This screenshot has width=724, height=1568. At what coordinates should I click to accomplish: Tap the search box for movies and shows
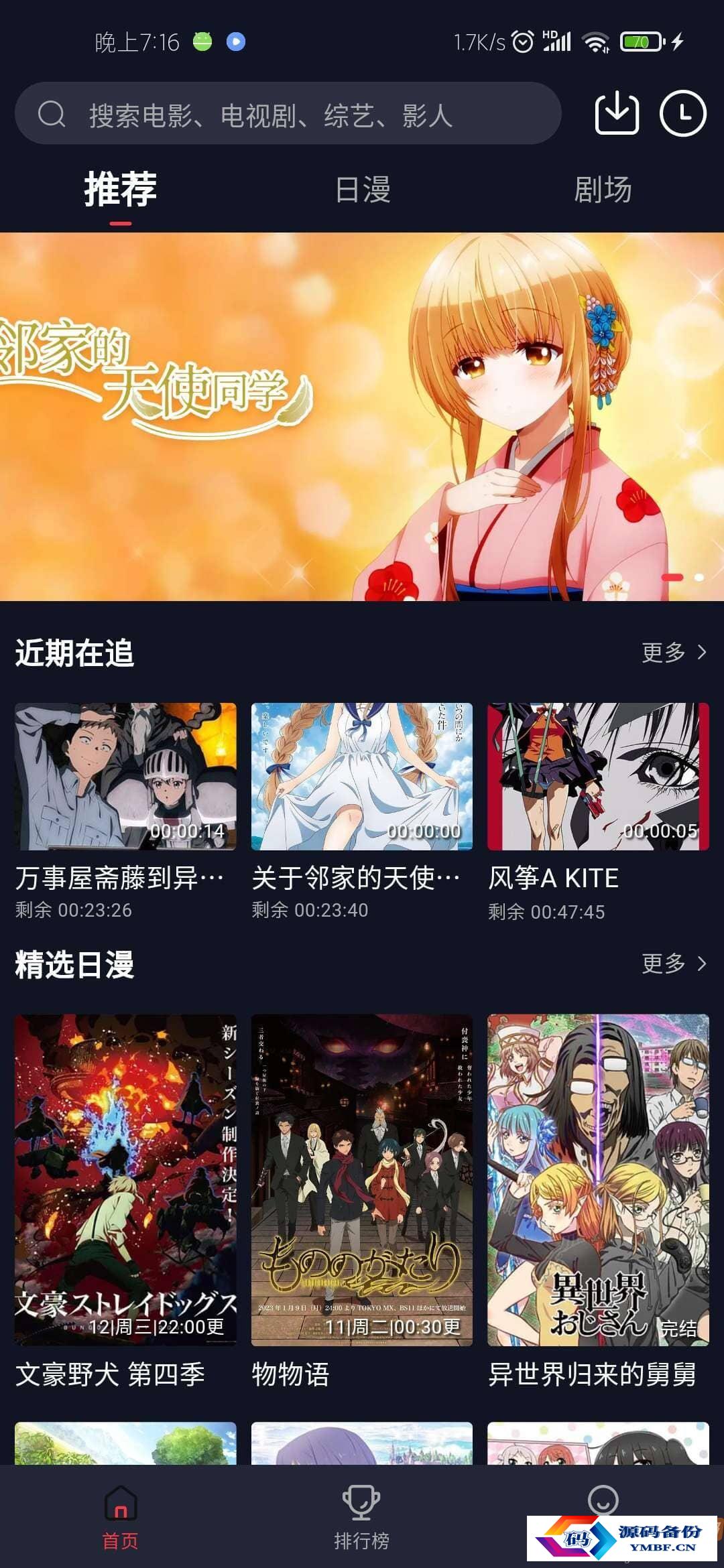click(288, 114)
